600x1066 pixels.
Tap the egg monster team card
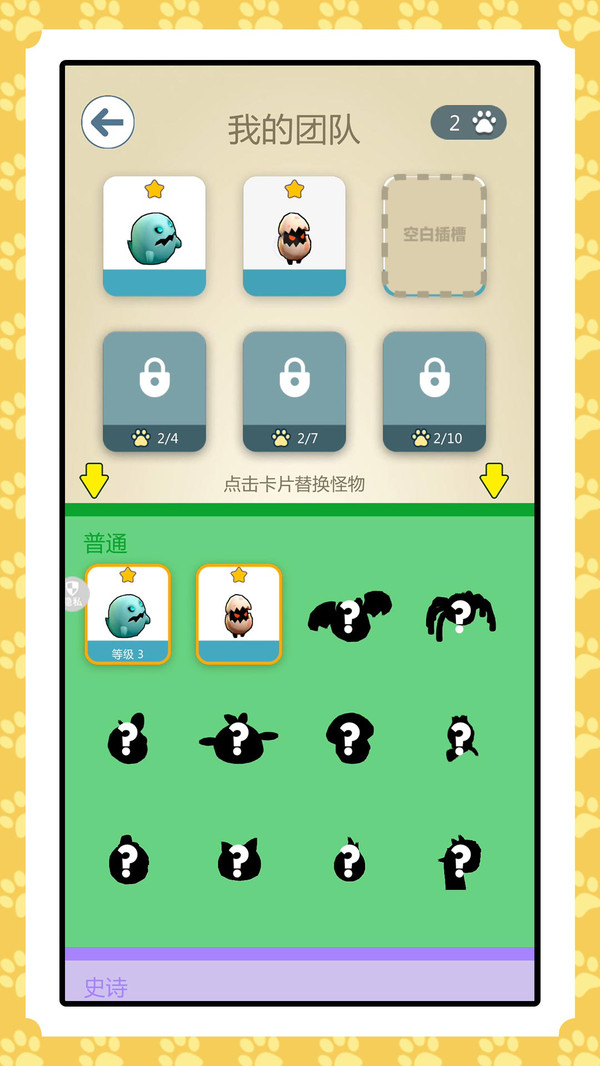(x=294, y=236)
